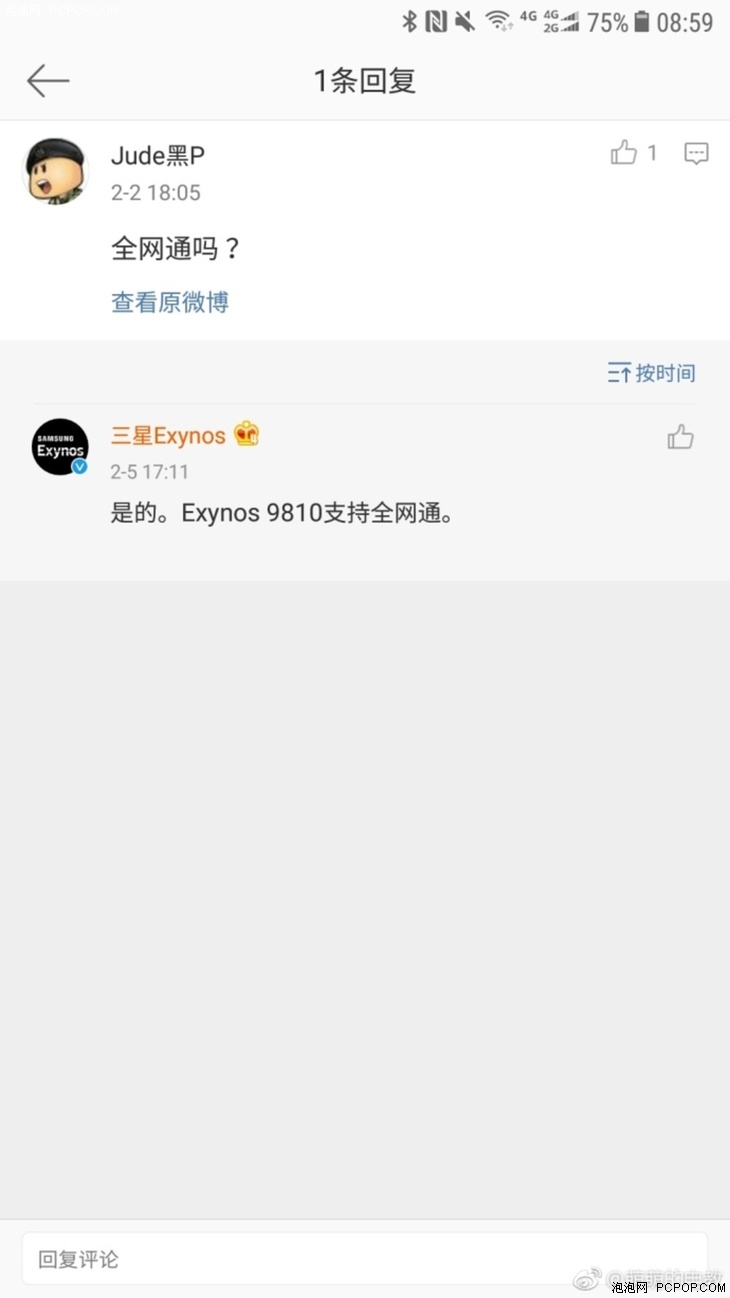Screen dimensions: 730x1298
Task: Tap the 查看原微博 link
Action: click(x=170, y=302)
